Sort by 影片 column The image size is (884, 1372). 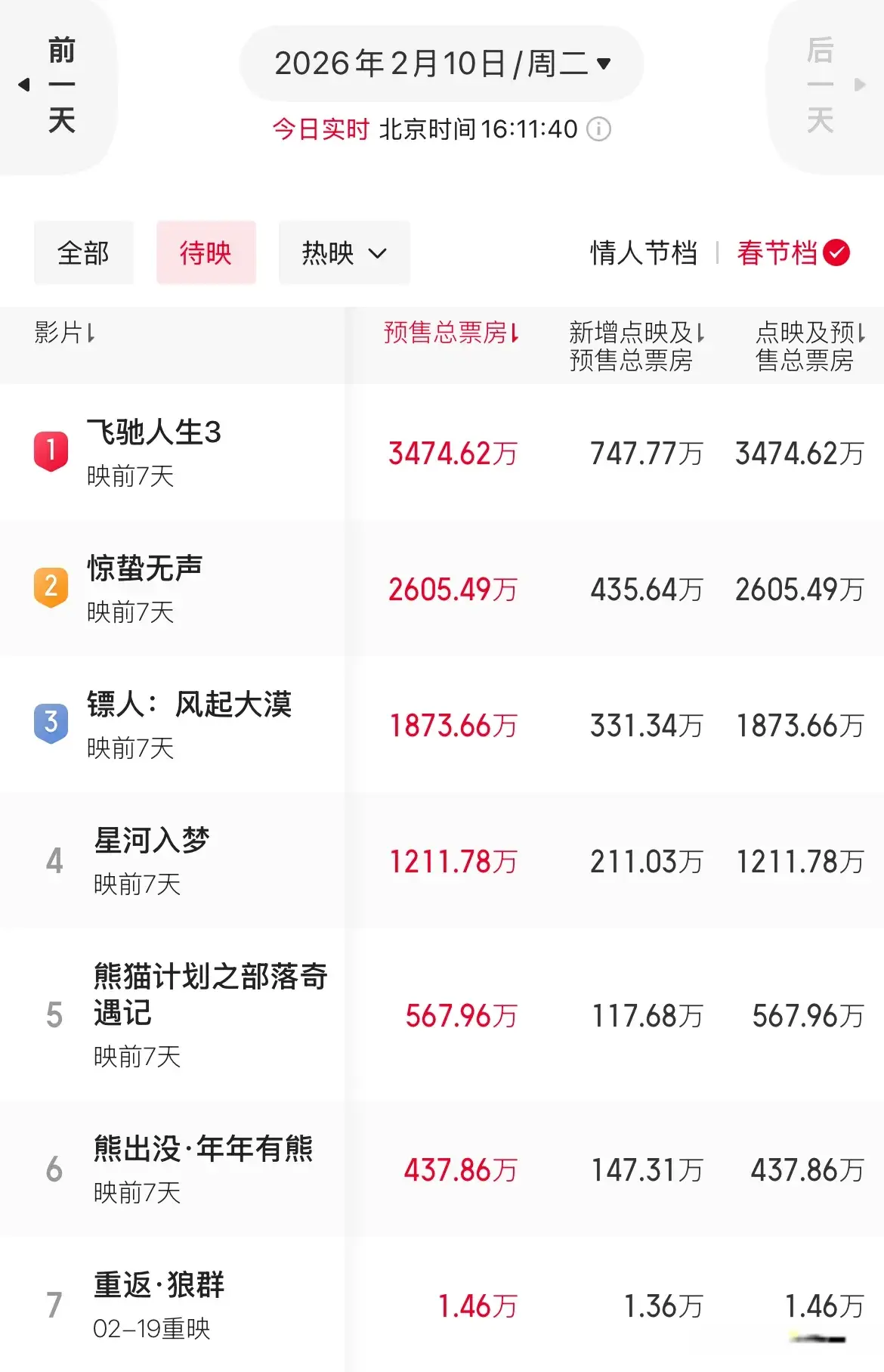64,333
